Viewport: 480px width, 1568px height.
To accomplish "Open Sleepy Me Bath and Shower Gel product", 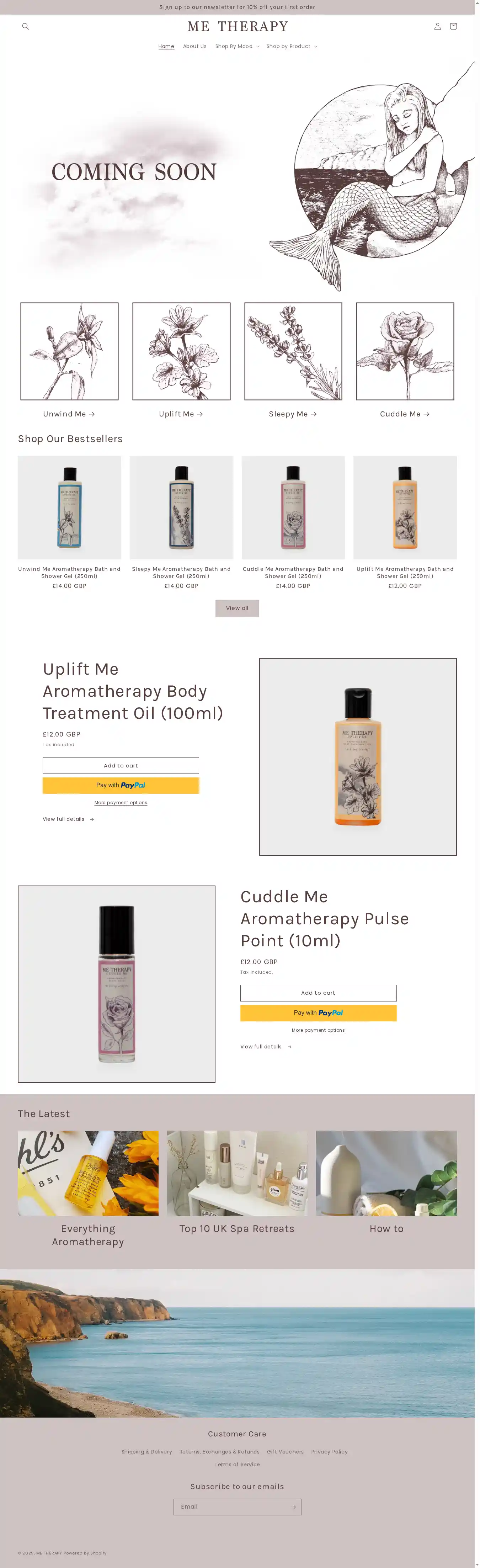I will tap(181, 572).
